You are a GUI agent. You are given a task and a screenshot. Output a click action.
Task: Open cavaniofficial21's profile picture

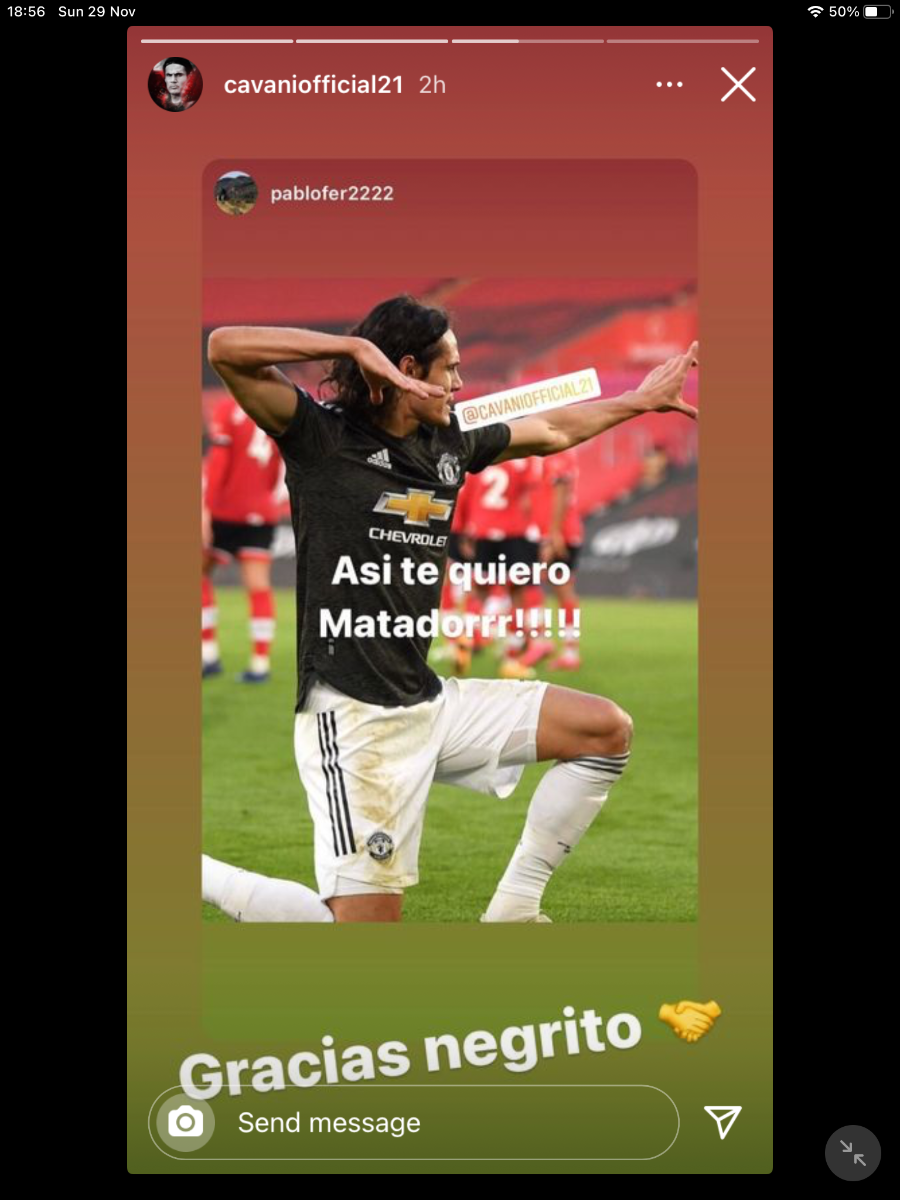pos(176,85)
